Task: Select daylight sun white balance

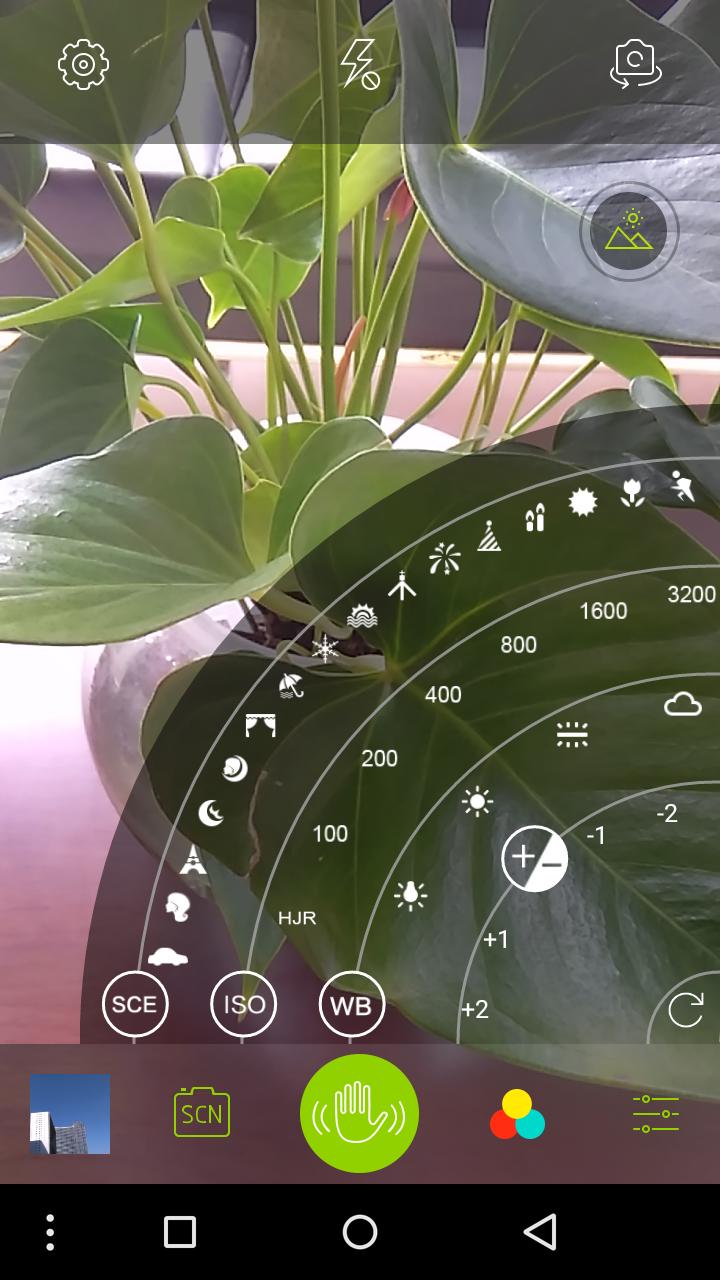Action: click(477, 801)
